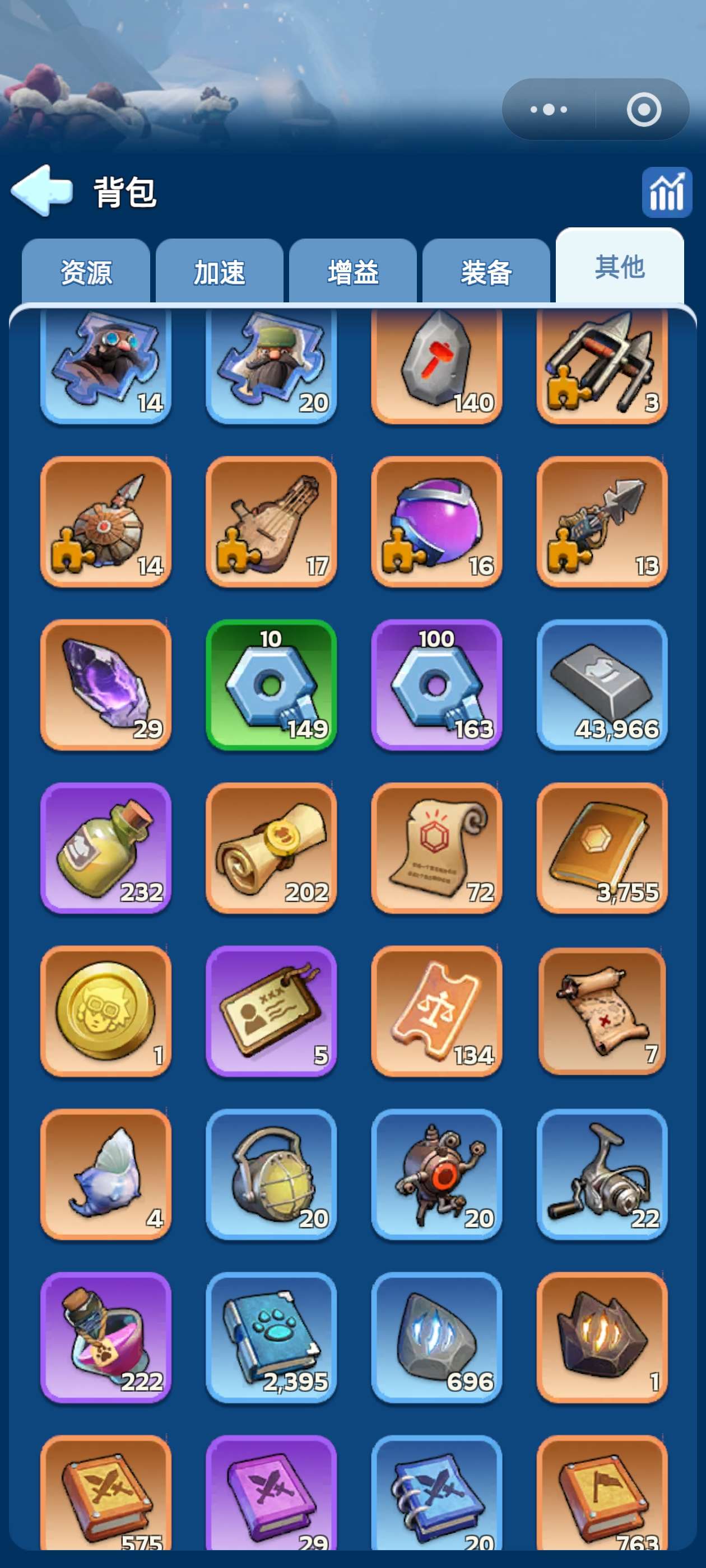Switch to the 增益 tab

352,271
